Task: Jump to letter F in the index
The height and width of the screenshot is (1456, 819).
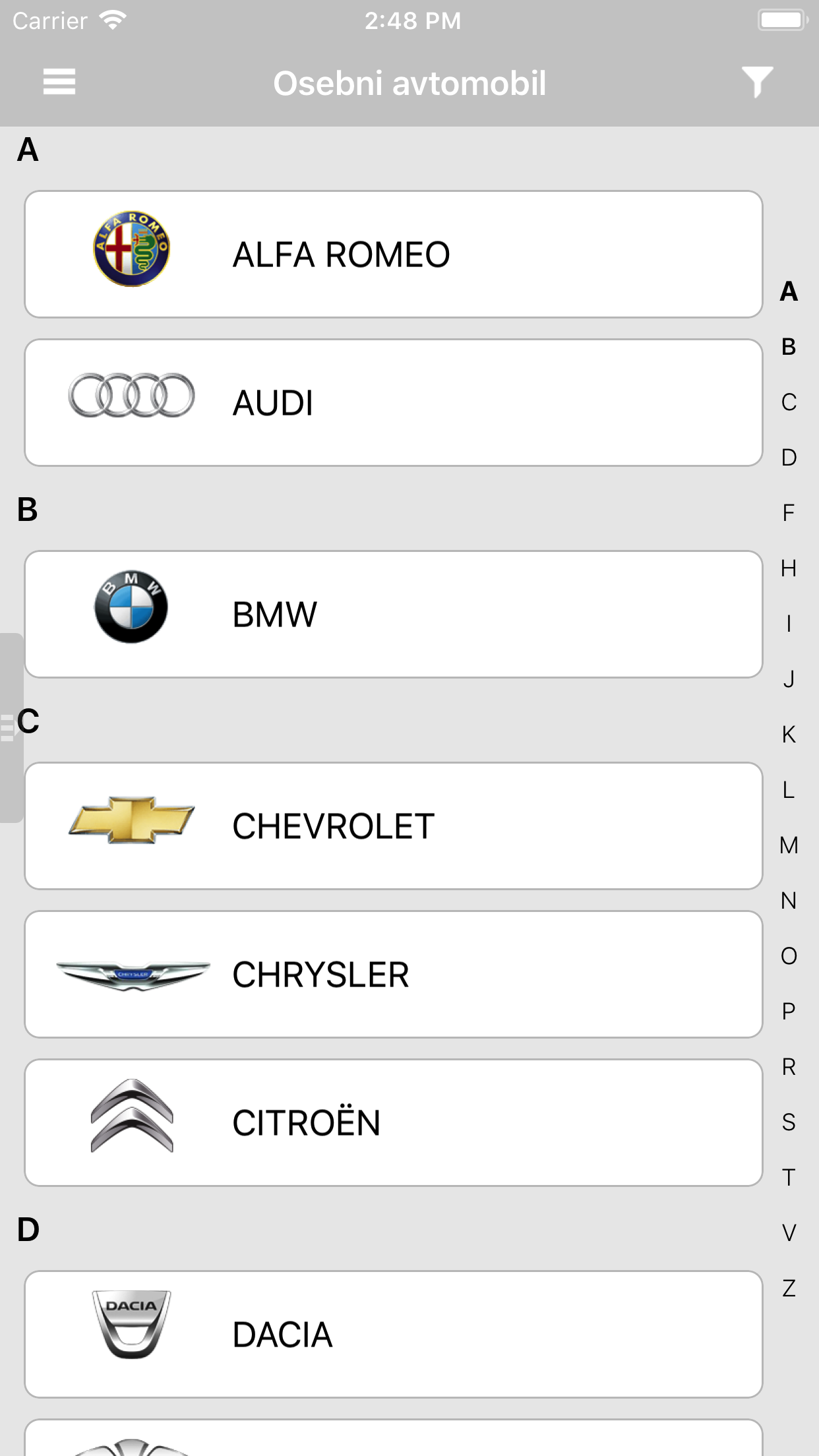Action: point(789,513)
